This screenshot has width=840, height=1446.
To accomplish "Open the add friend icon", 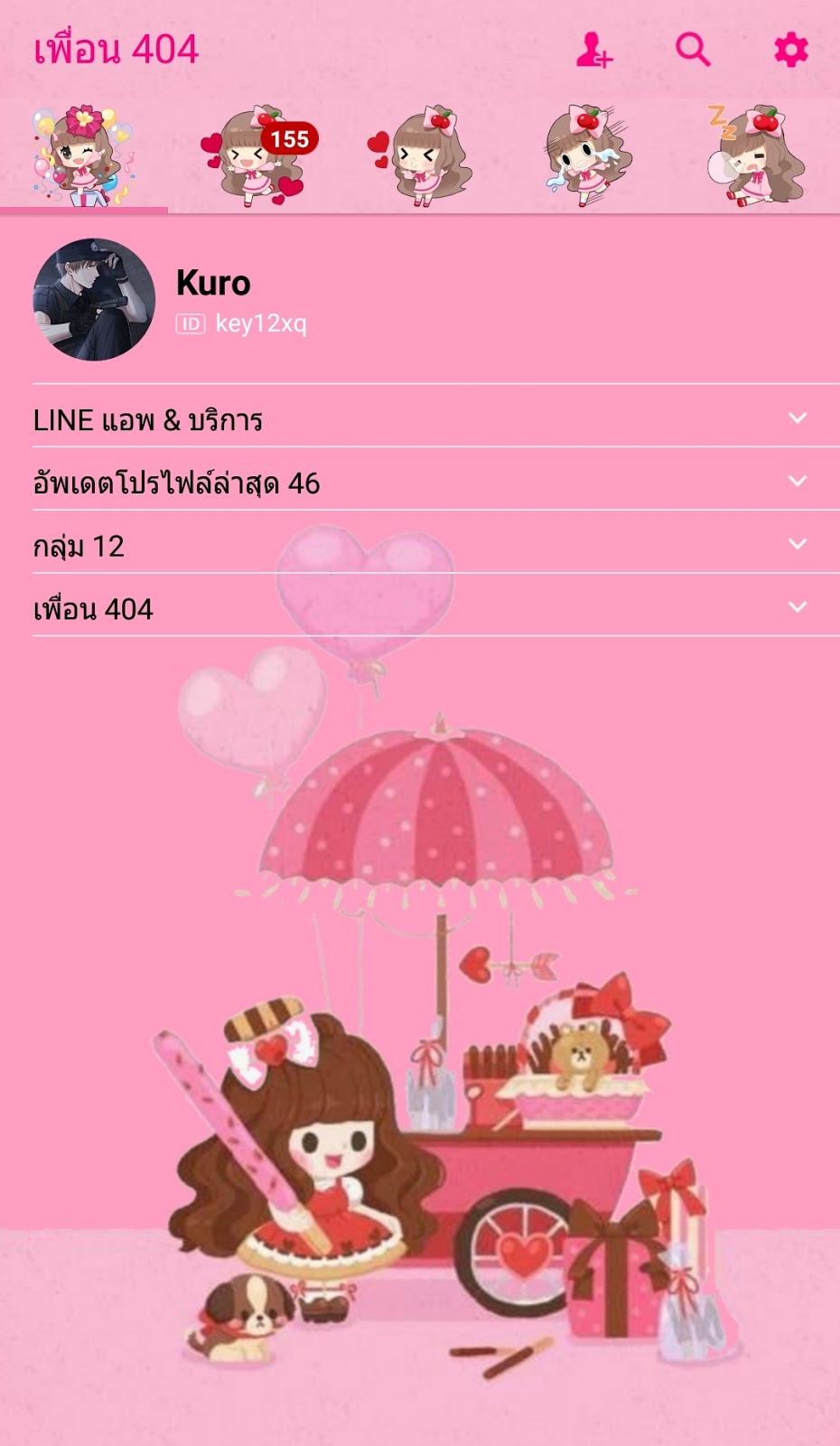I will point(594,50).
